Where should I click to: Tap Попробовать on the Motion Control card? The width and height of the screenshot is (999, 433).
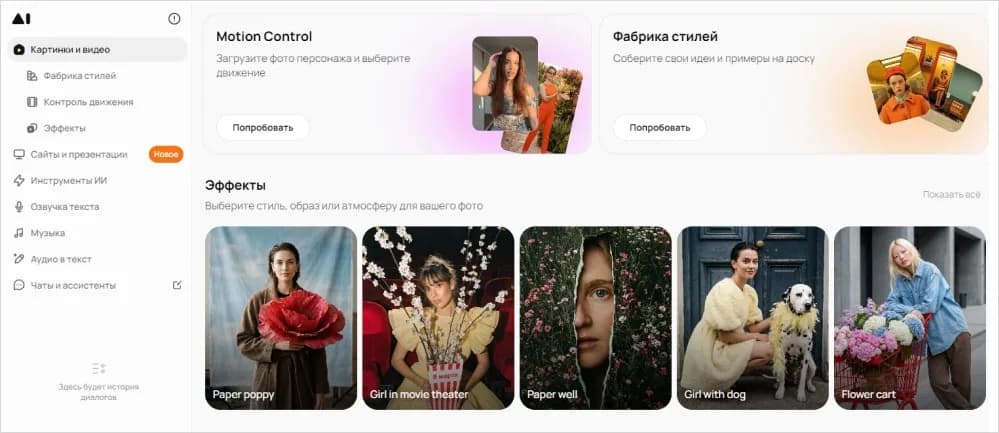263,128
